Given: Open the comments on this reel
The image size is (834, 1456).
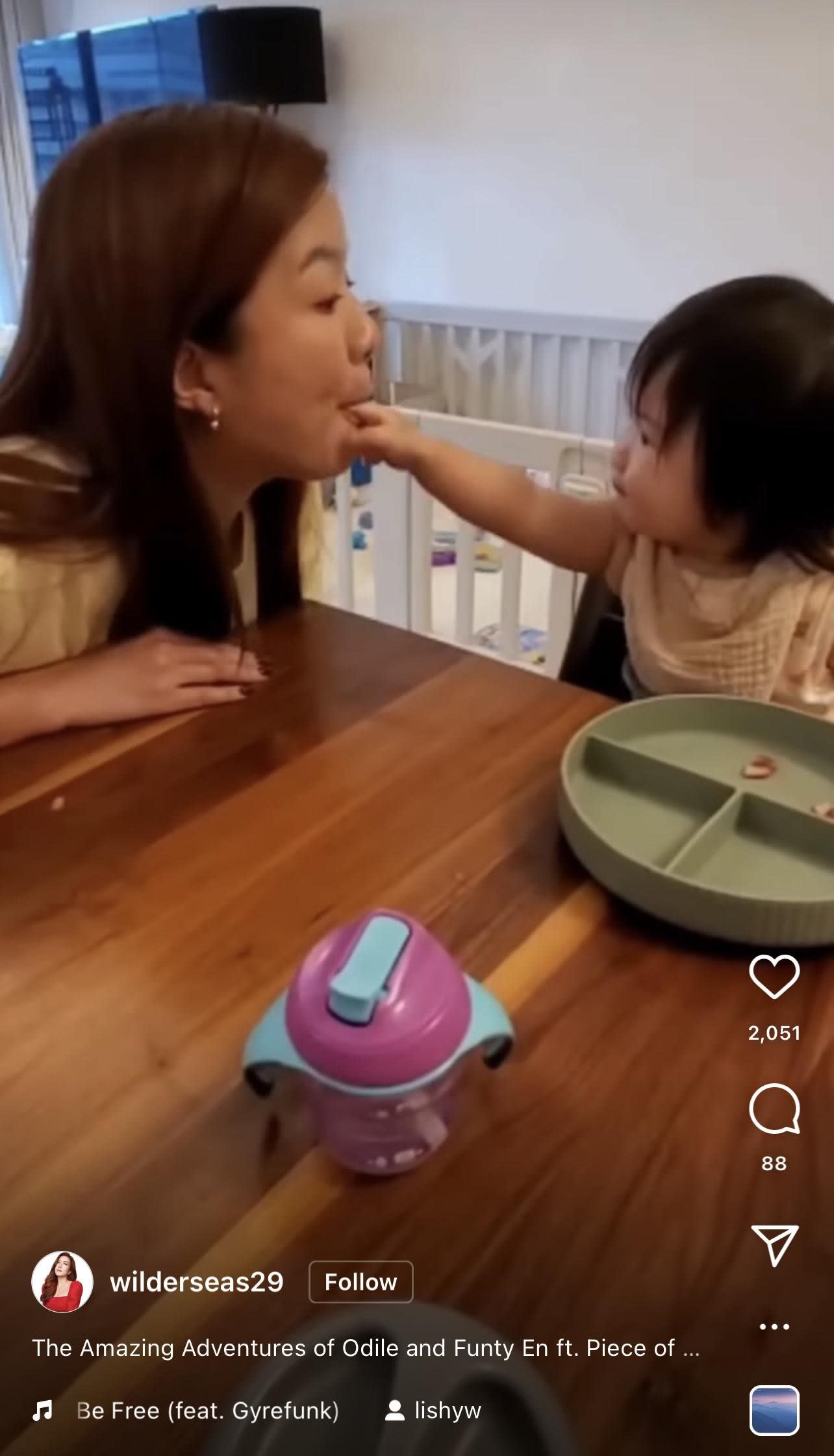Looking at the screenshot, I should tap(774, 1109).
